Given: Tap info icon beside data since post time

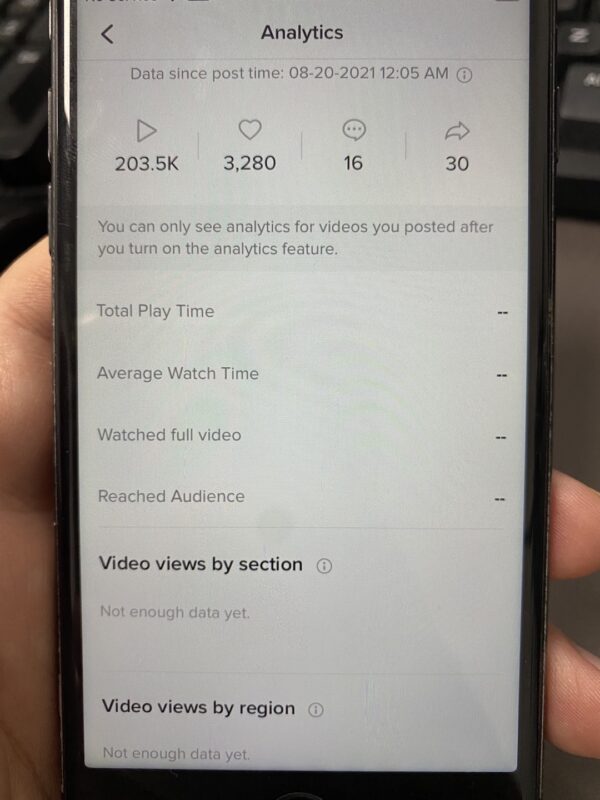Looking at the screenshot, I should pos(465,74).
